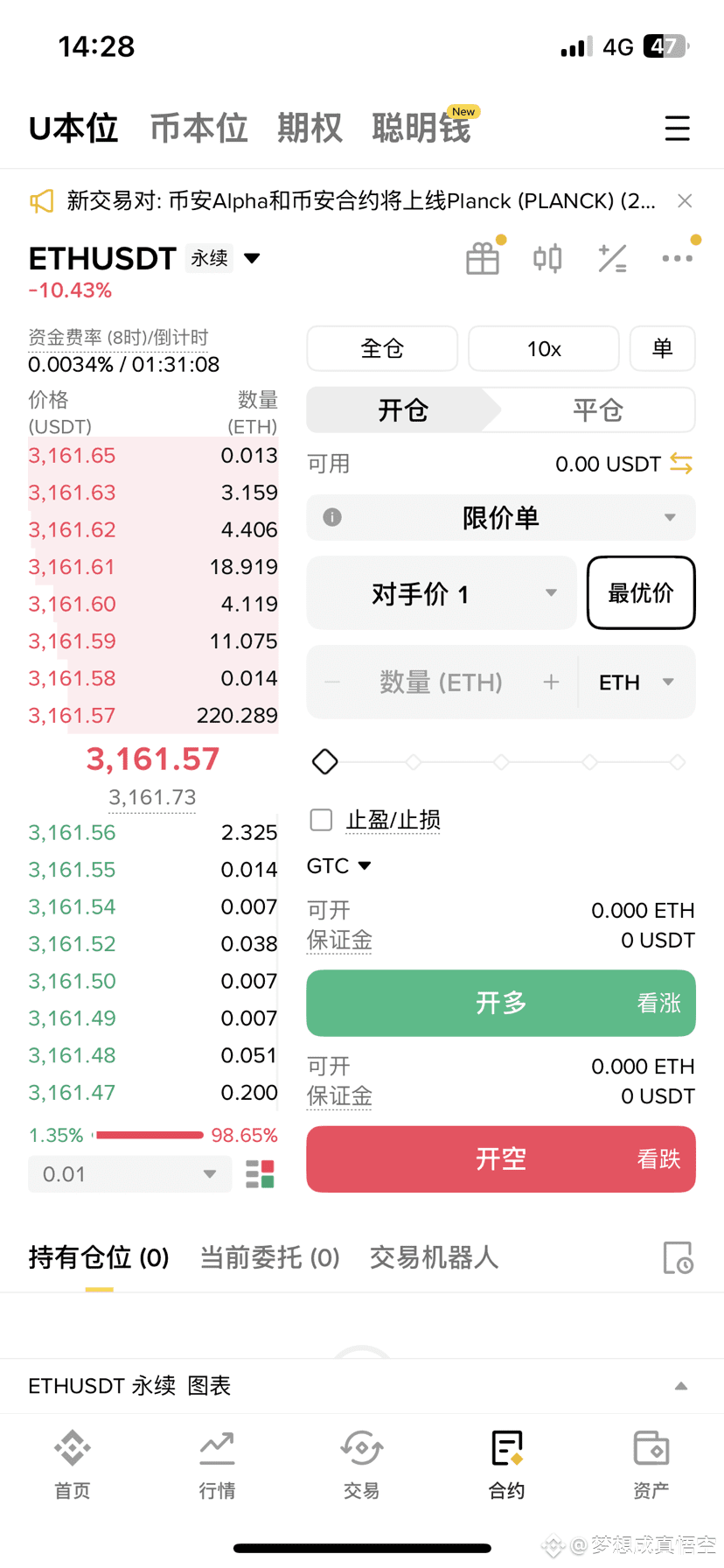Open the futures calculator icon
The image size is (724, 1568).
click(612, 258)
